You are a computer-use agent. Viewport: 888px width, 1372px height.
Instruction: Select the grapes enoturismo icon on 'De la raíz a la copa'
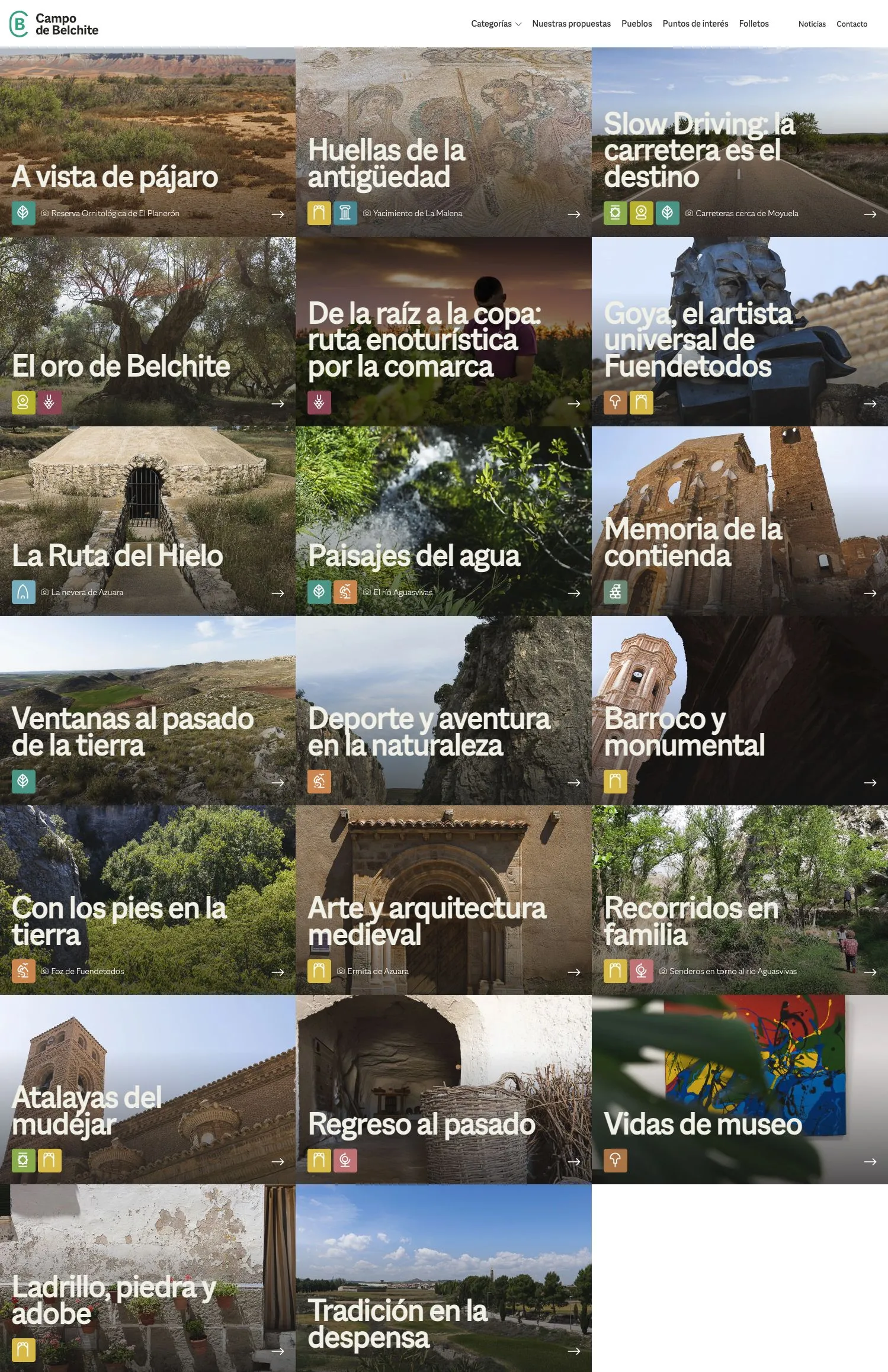coord(320,403)
